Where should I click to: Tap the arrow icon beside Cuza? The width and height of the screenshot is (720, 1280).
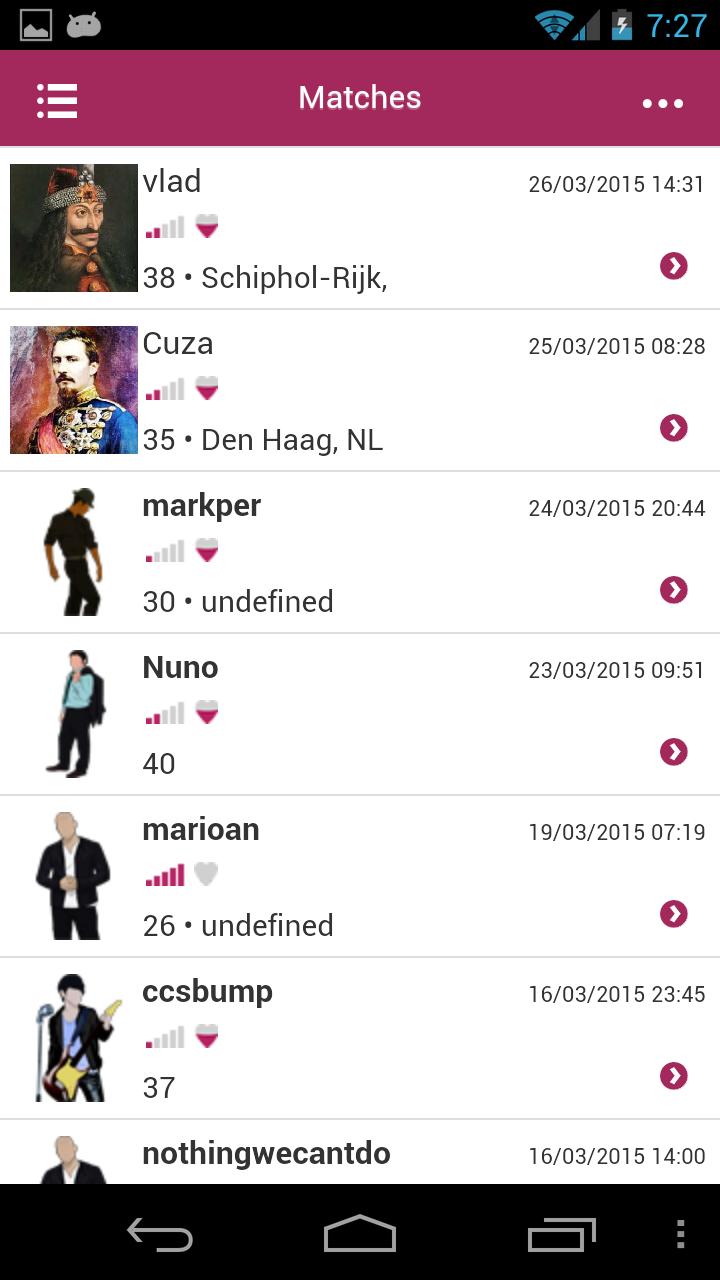[x=674, y=428]
